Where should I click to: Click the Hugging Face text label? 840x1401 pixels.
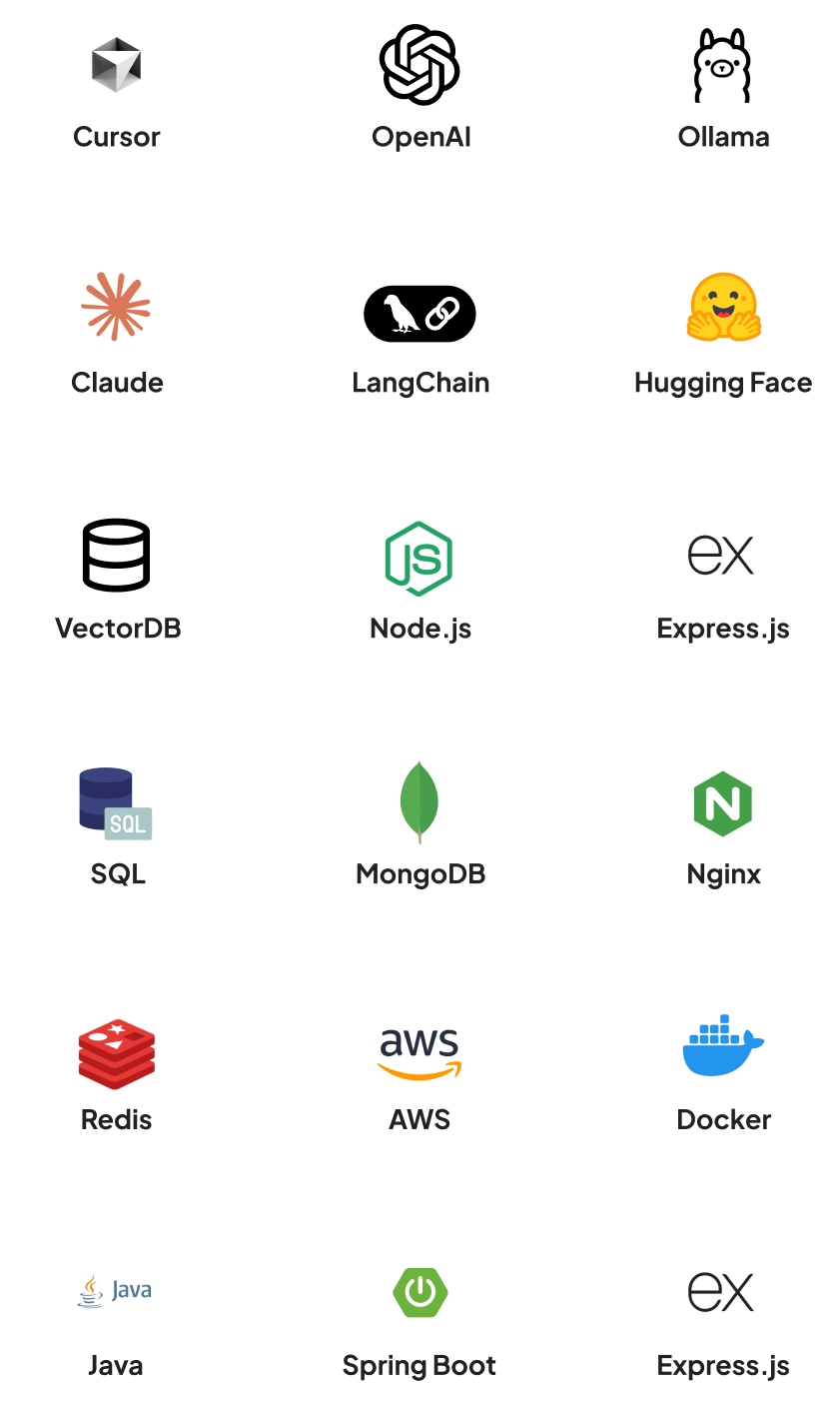point(722,382)
